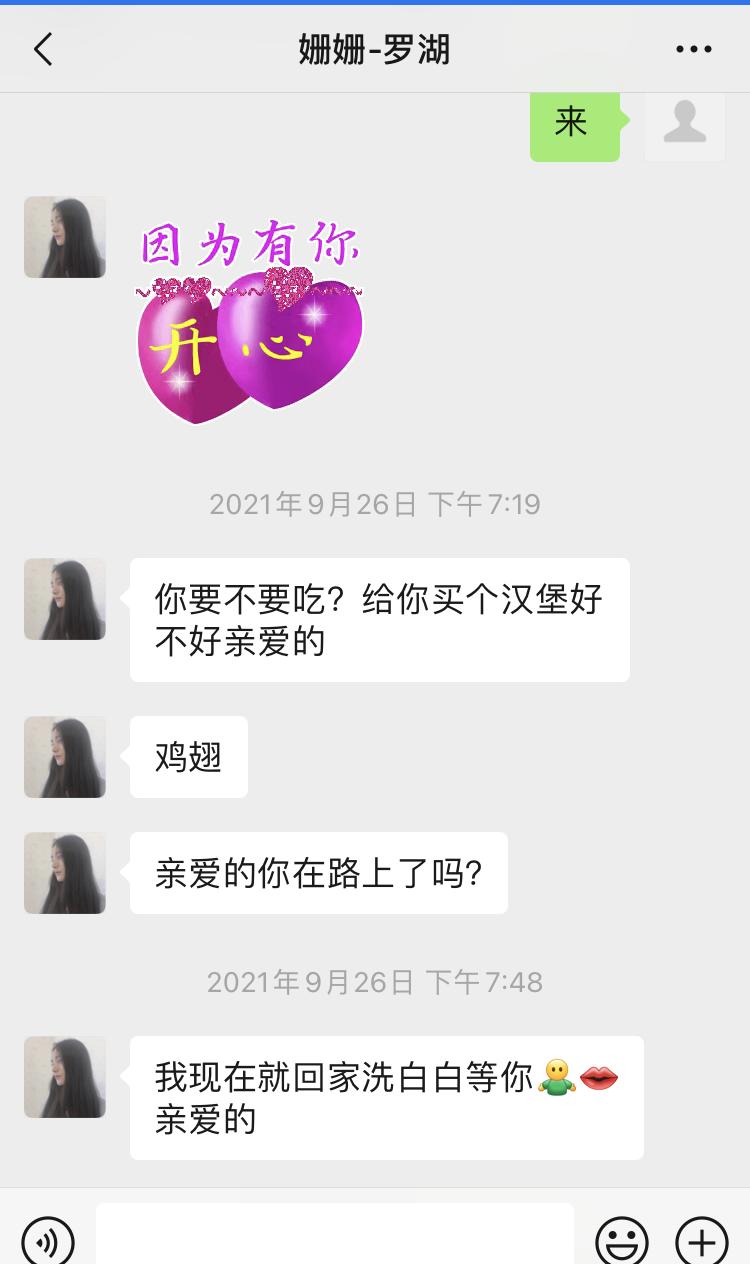Tap the plus icon for more functions
Viewport: 750px width, 1264px height.
(700, 1243)
